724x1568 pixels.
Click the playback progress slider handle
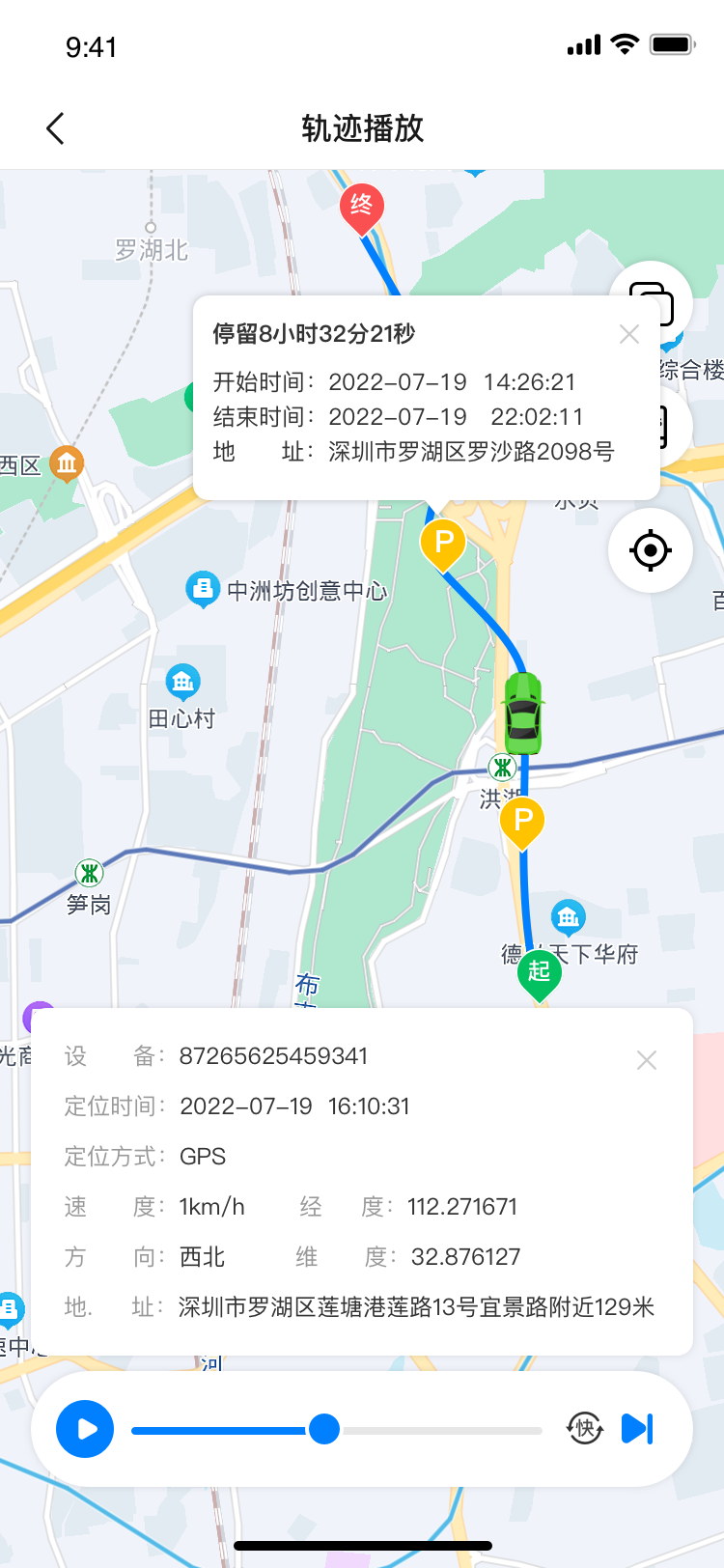(324, 1429)
